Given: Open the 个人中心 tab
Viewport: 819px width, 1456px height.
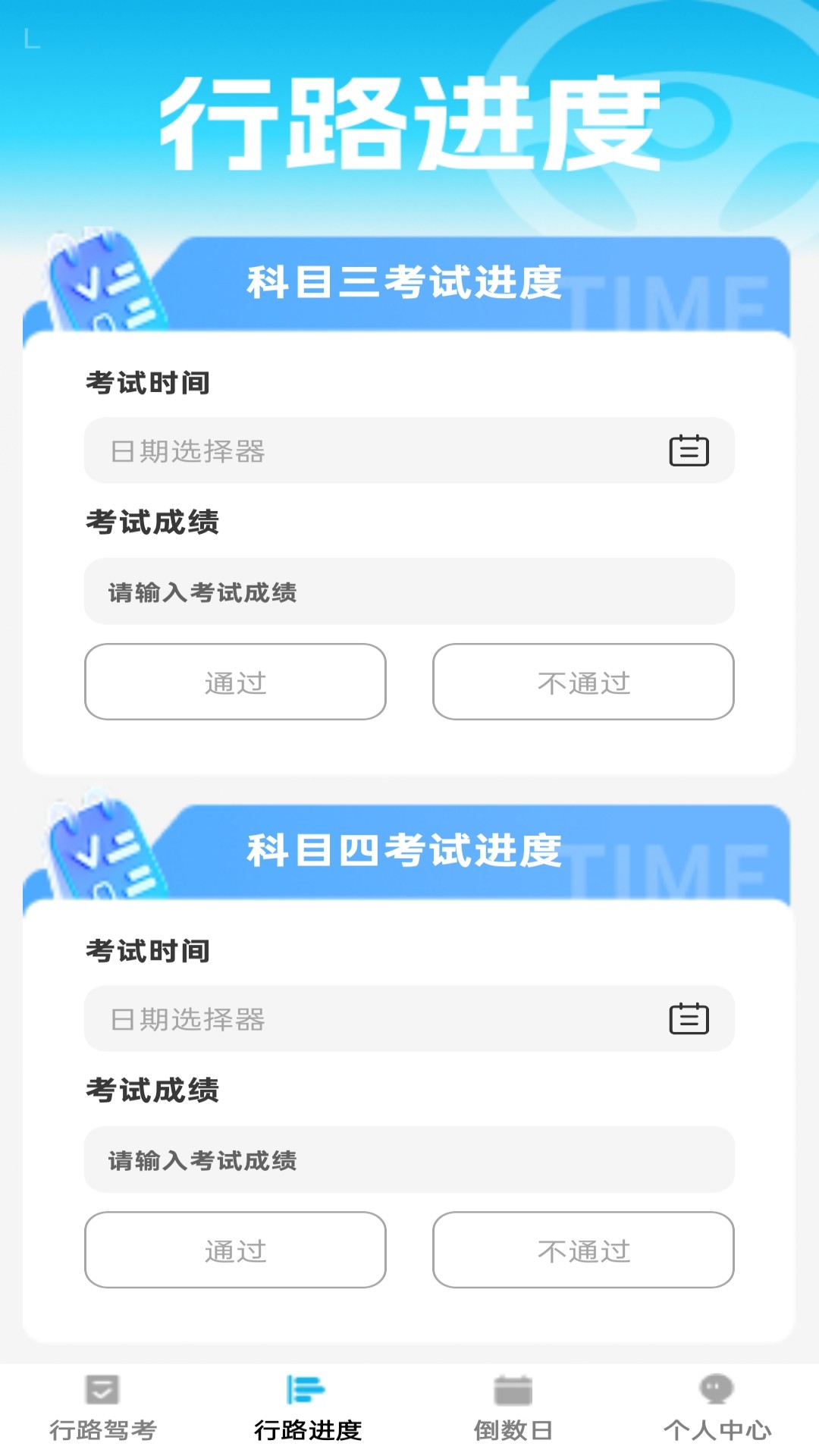Looking at the screenshot, I should tap(717, 1409).
